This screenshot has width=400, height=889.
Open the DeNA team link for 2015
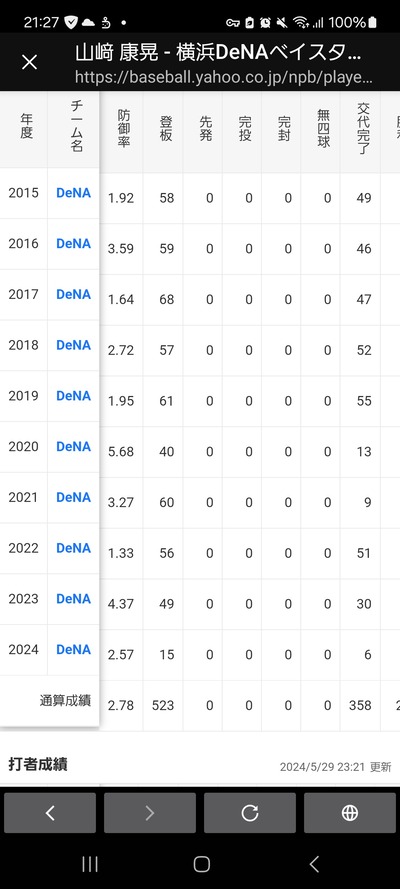click(73, 193)
